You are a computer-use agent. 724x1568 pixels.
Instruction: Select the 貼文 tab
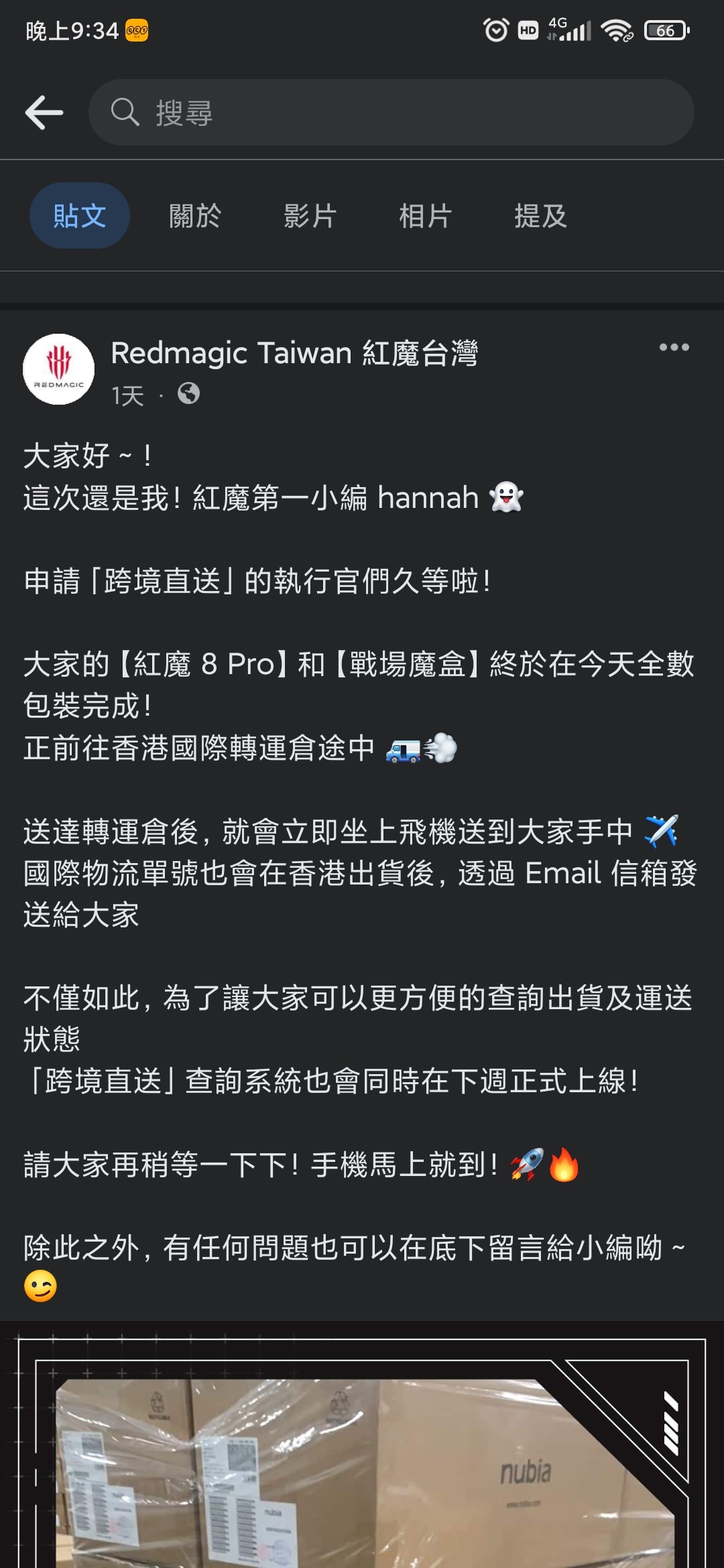[80, 216]
